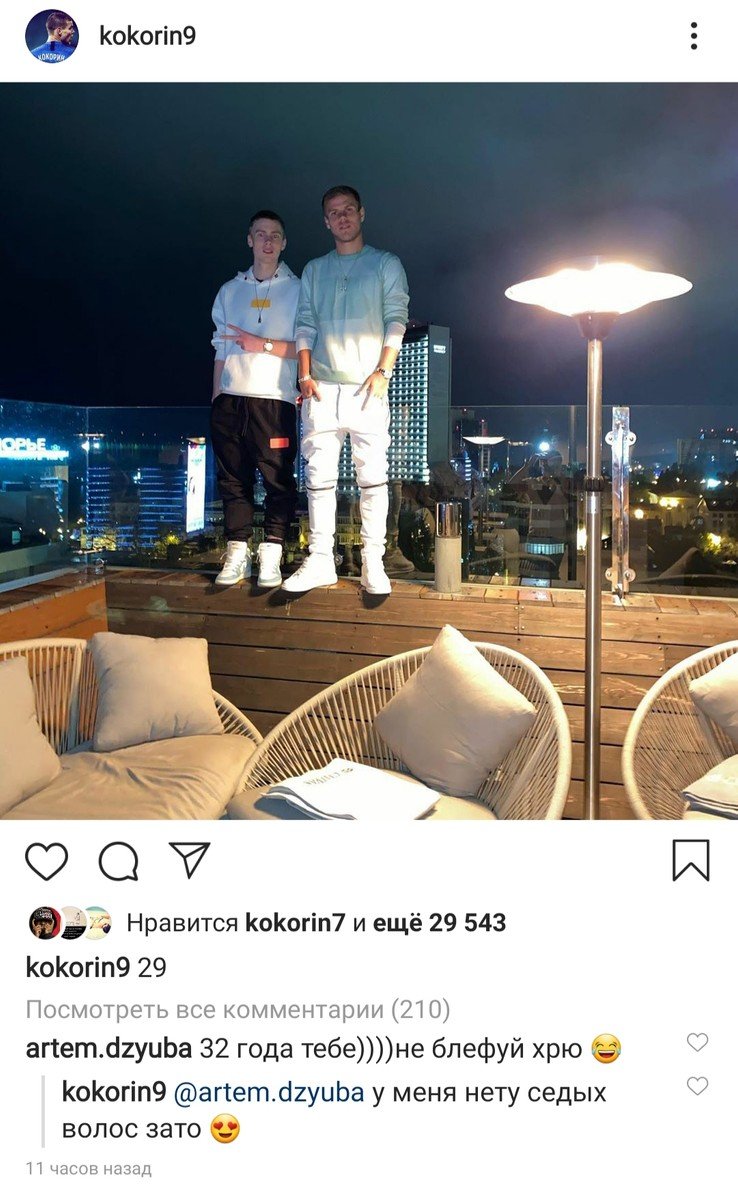View list of 29 543 likes
Screen dimensions: 738x1200
click(x=439, y=923)
